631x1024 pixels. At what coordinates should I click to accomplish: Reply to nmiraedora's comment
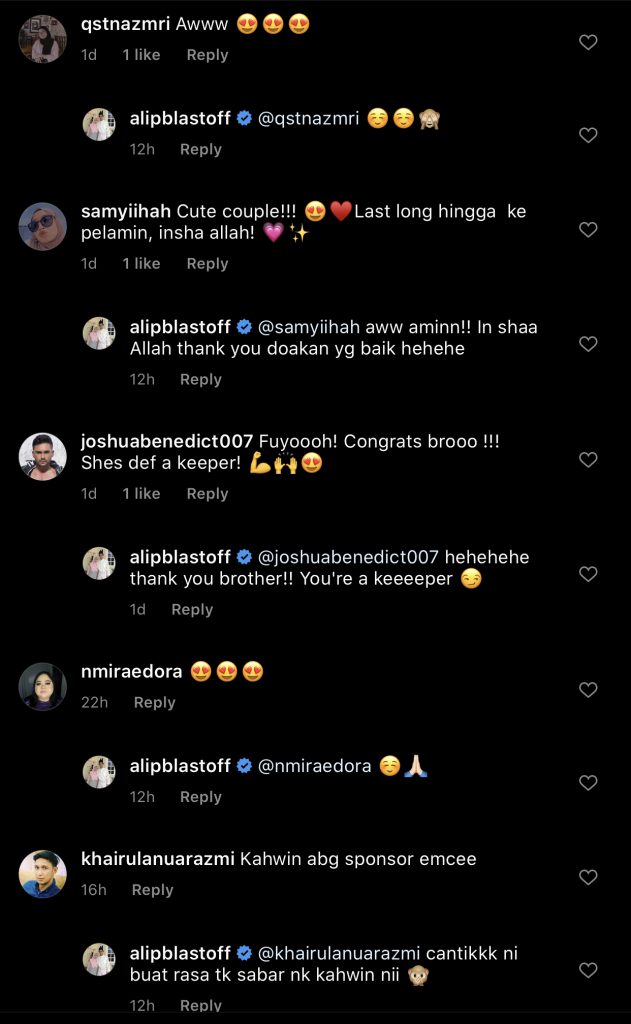154,703
